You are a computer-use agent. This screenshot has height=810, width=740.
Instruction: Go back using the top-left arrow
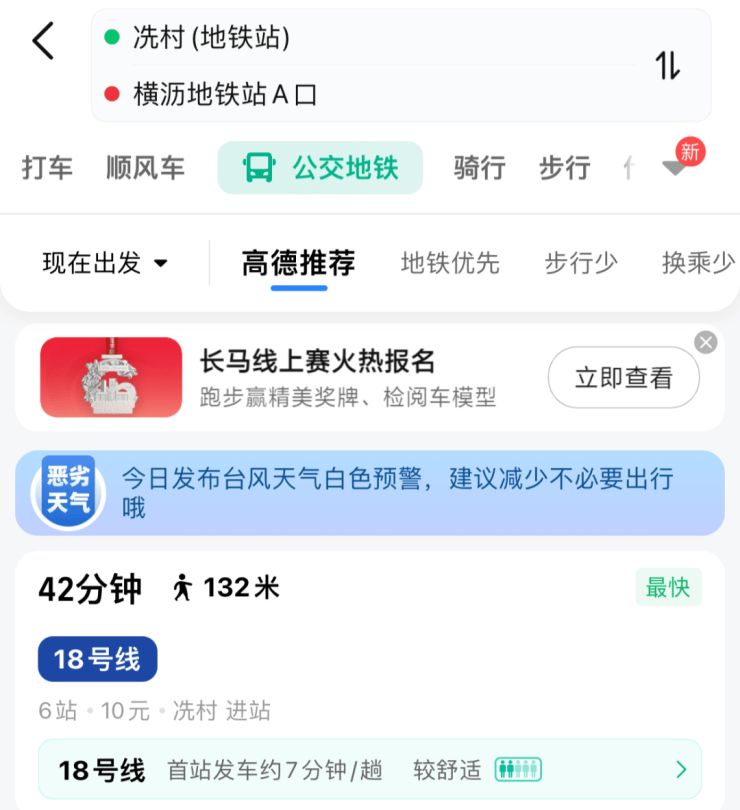43,41
